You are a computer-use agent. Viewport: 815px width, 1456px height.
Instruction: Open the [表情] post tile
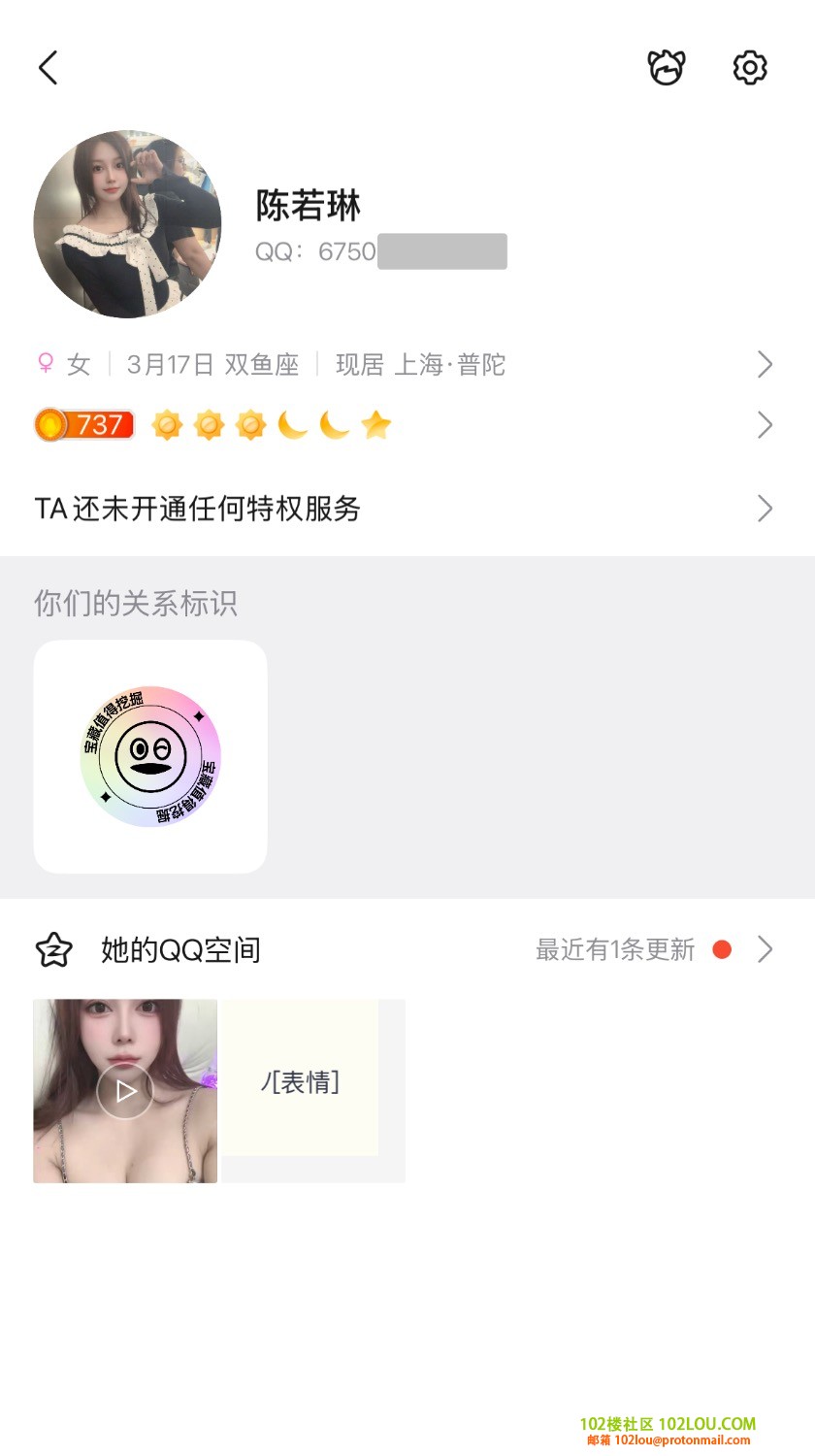(x=301, y=1081)
